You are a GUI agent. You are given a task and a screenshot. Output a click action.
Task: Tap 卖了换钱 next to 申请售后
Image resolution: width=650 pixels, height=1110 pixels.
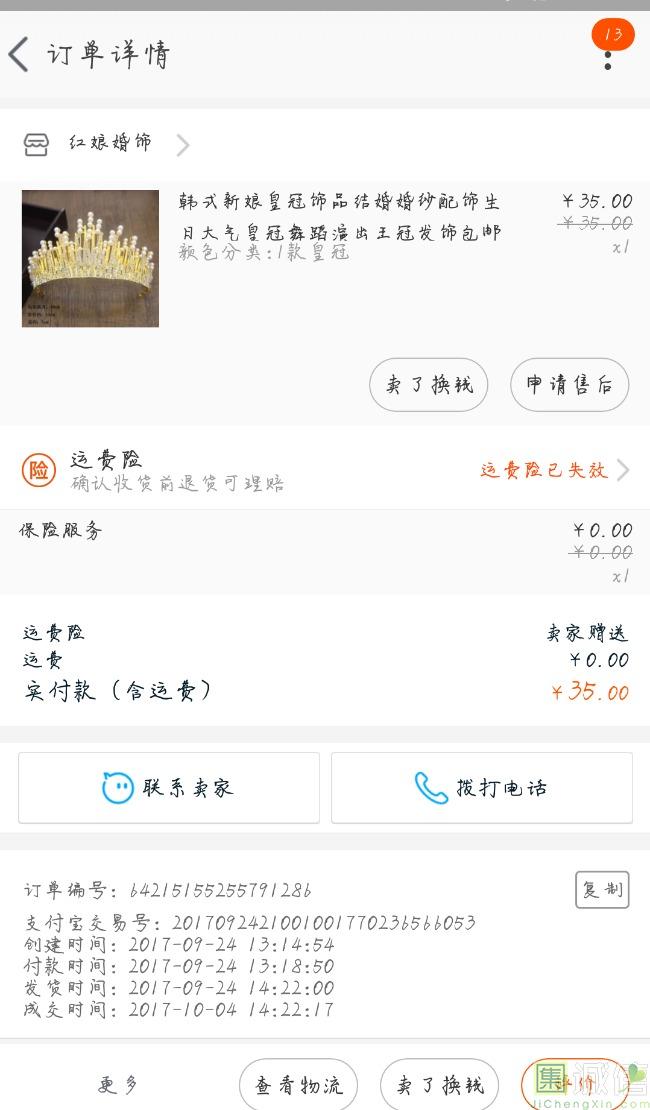click(x=429, y=385)
